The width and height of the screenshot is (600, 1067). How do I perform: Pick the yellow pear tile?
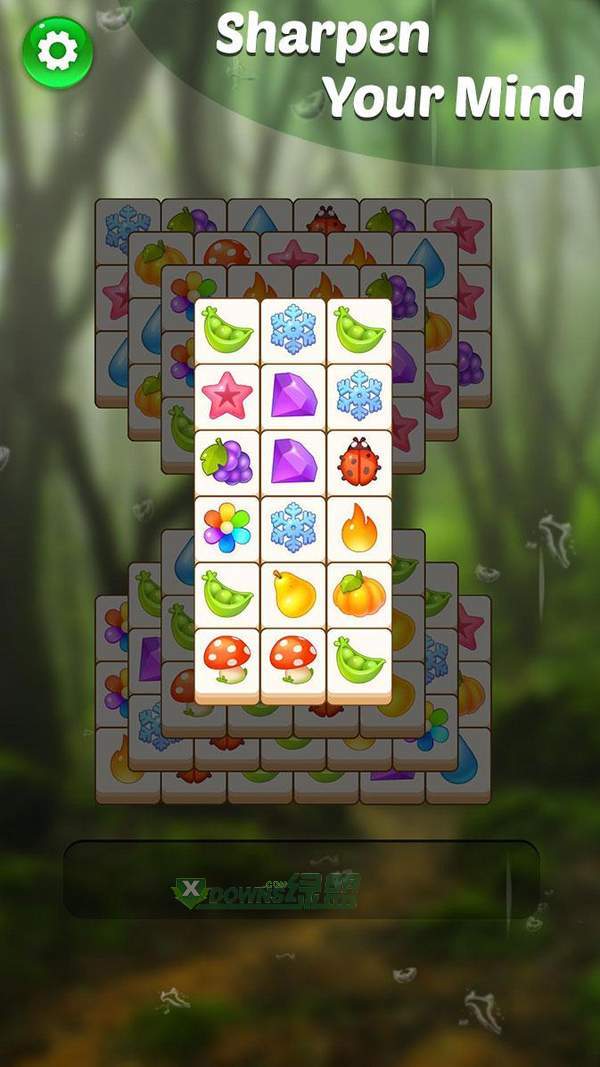292,594
